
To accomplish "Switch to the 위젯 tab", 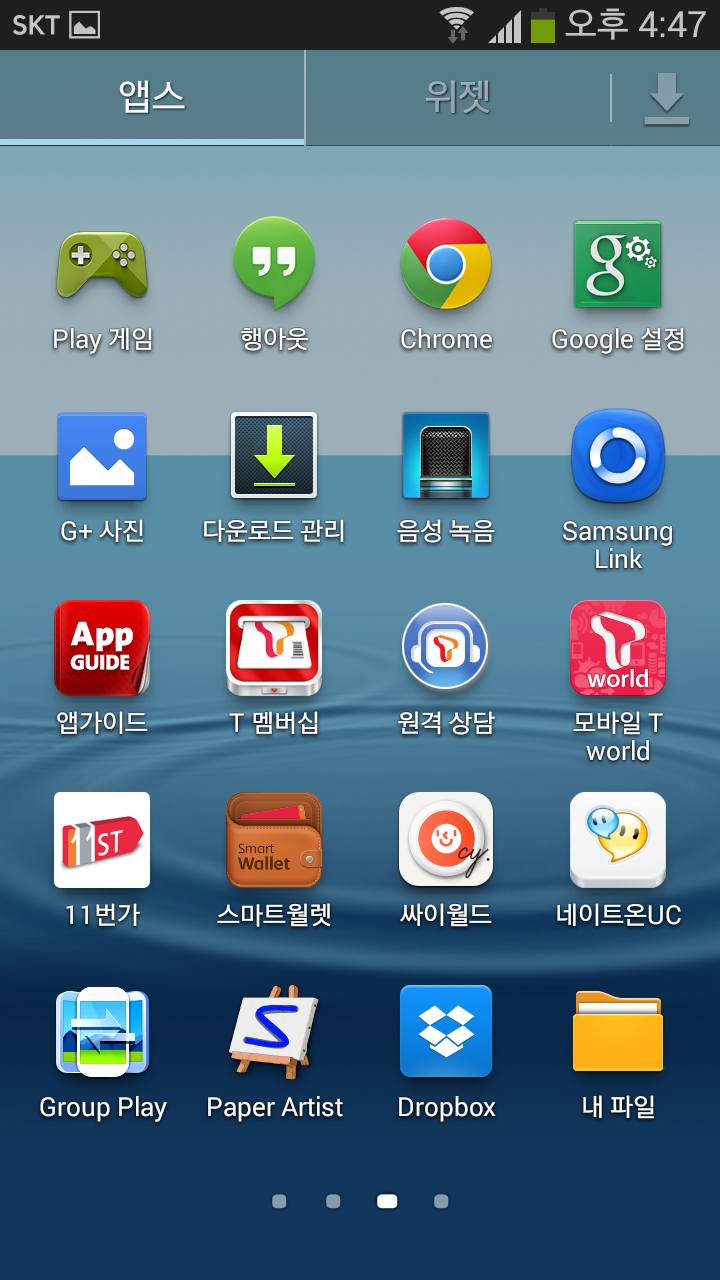I will (x=457, y=97).
